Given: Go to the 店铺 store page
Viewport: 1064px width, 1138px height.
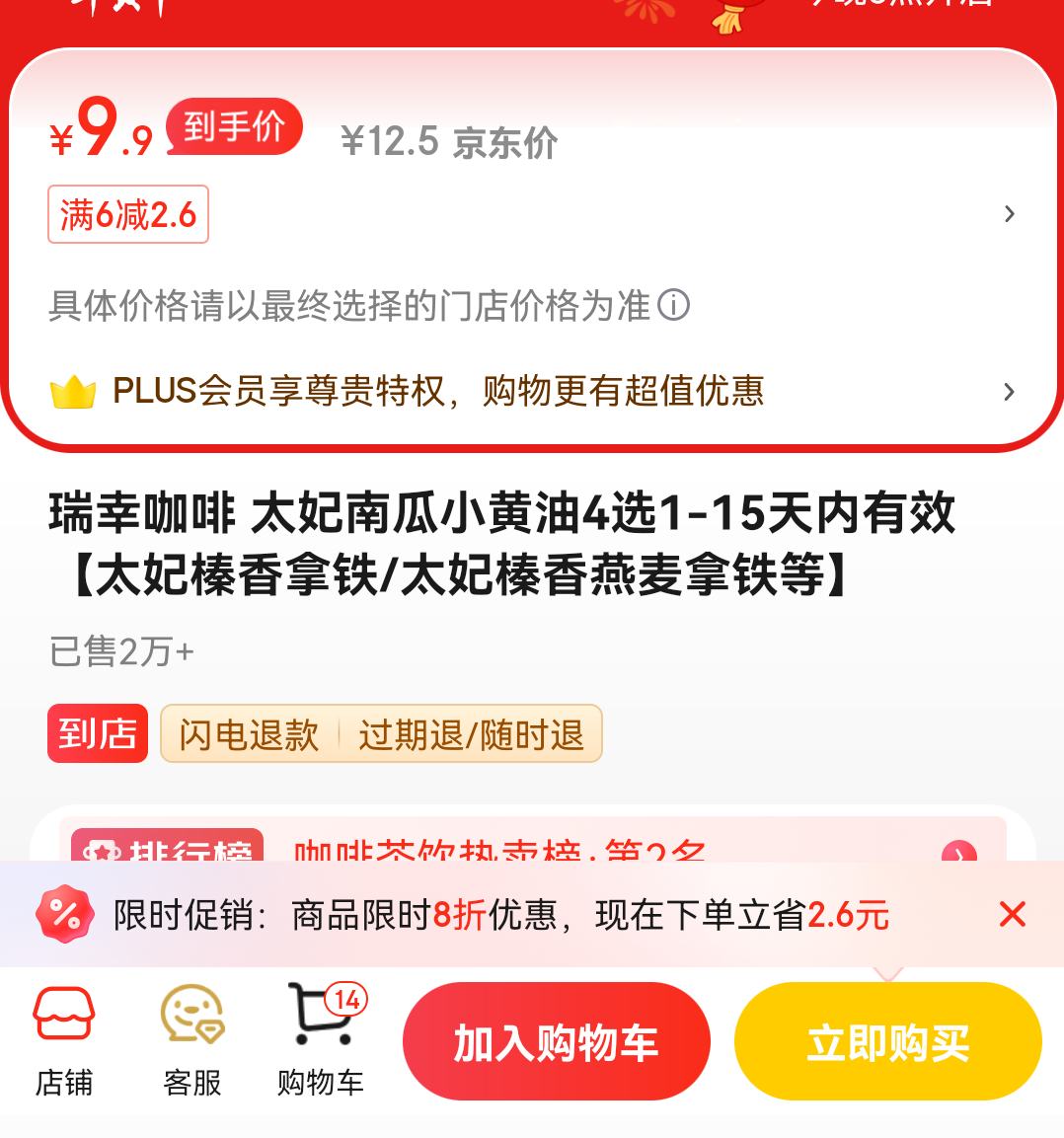Looking at the screenshot, I should (64, 1041).
